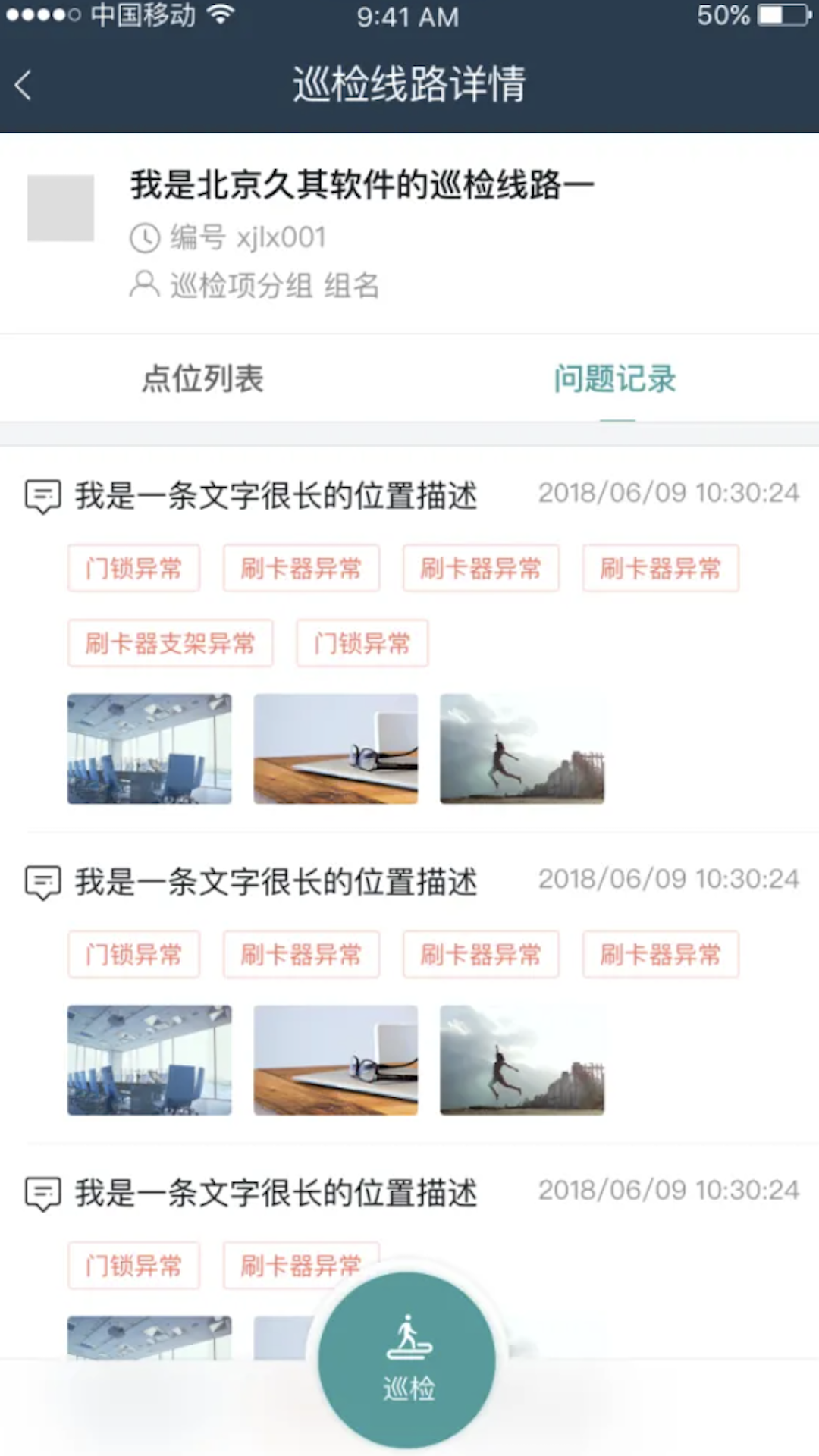The height and width of the screenshot is (1456, 819).
Task: Go back using the top-left arrow
Action: pos(24,85)
